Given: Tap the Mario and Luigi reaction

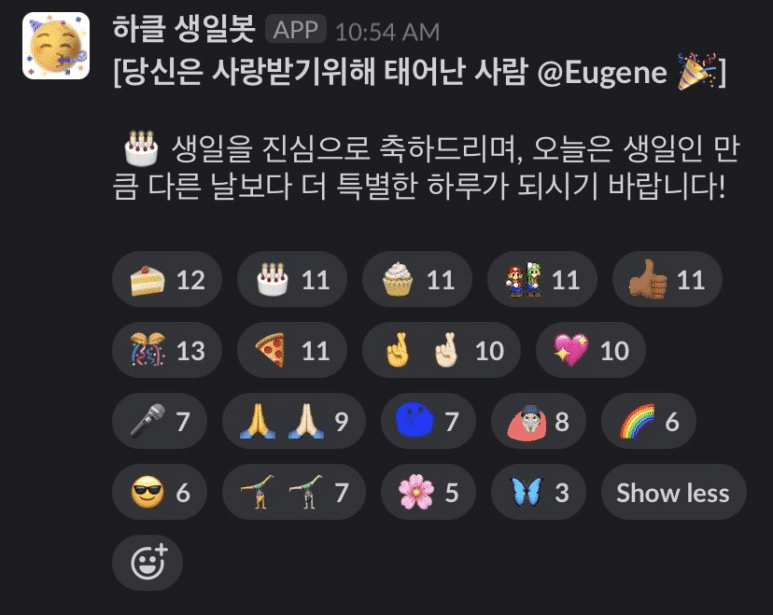Looking at the screenshot, I should tap(542, 279).
